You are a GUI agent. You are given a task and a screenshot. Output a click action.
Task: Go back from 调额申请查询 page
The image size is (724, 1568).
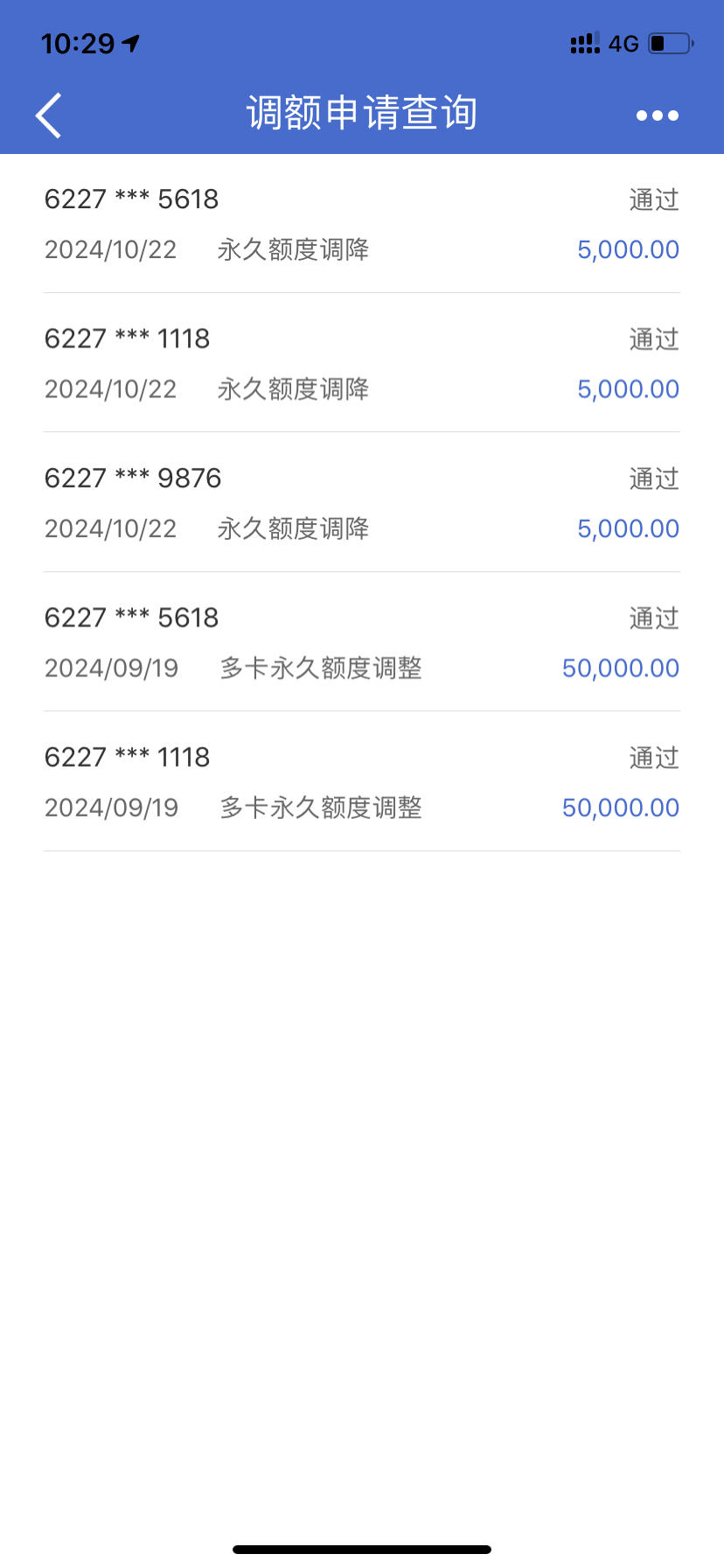tap(49, 115)
